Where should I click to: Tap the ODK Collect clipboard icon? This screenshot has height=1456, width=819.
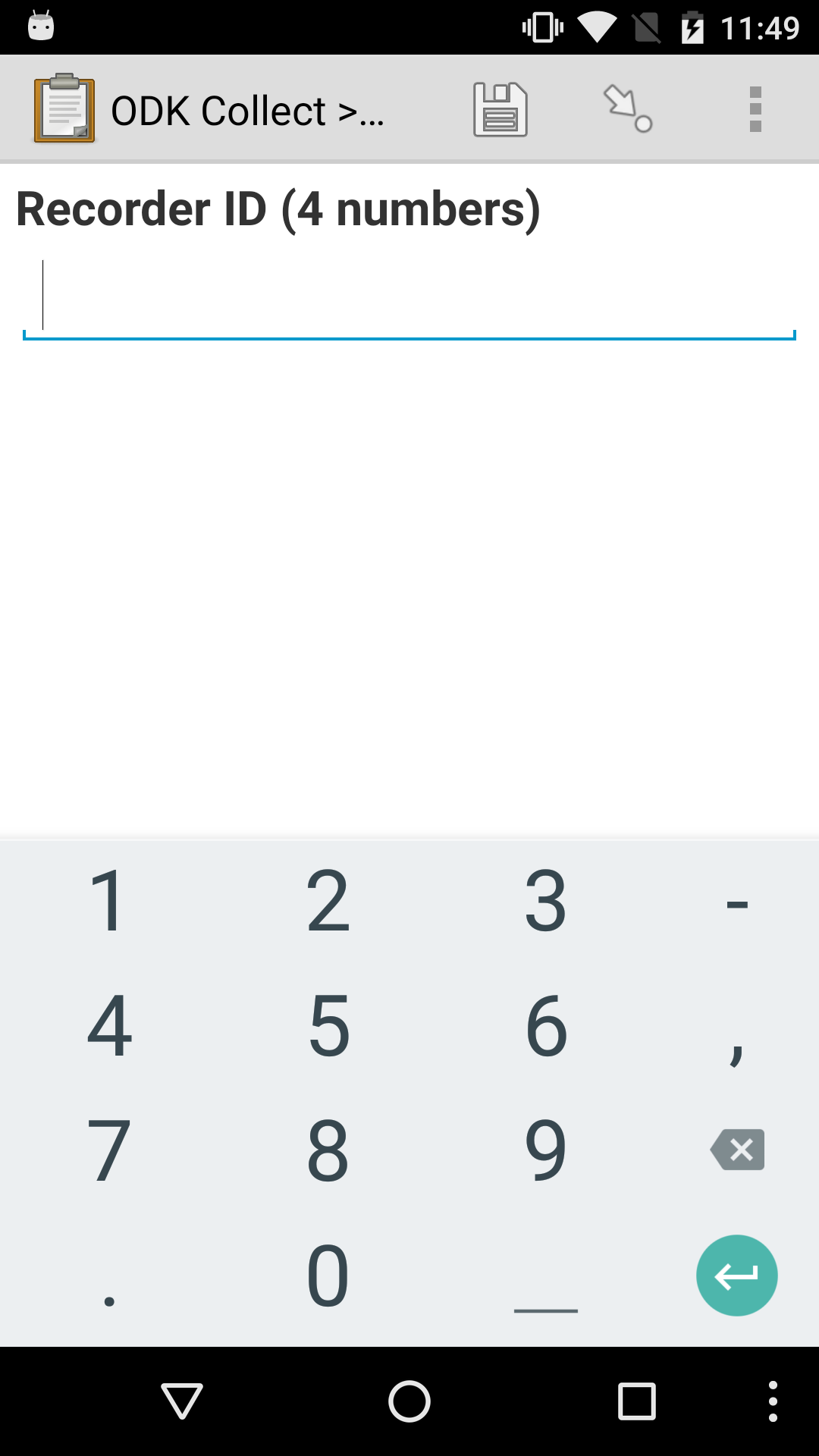pyautogui.click(x=64, y=108)
